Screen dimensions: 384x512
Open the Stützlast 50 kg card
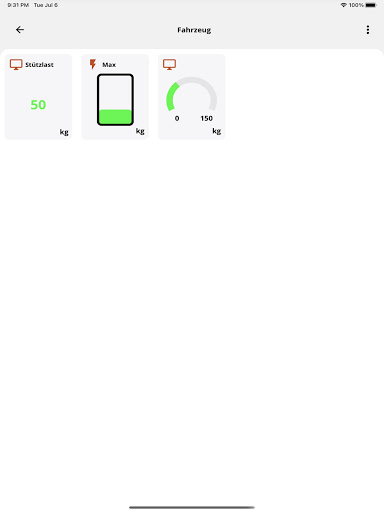point(38,97)
